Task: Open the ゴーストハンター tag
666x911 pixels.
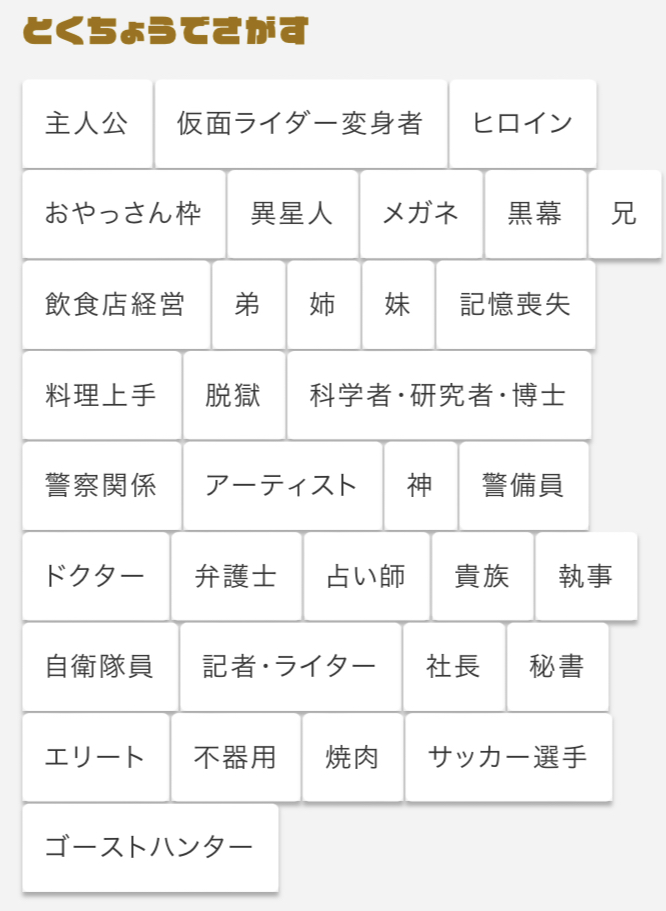Action: pos(150,848)
